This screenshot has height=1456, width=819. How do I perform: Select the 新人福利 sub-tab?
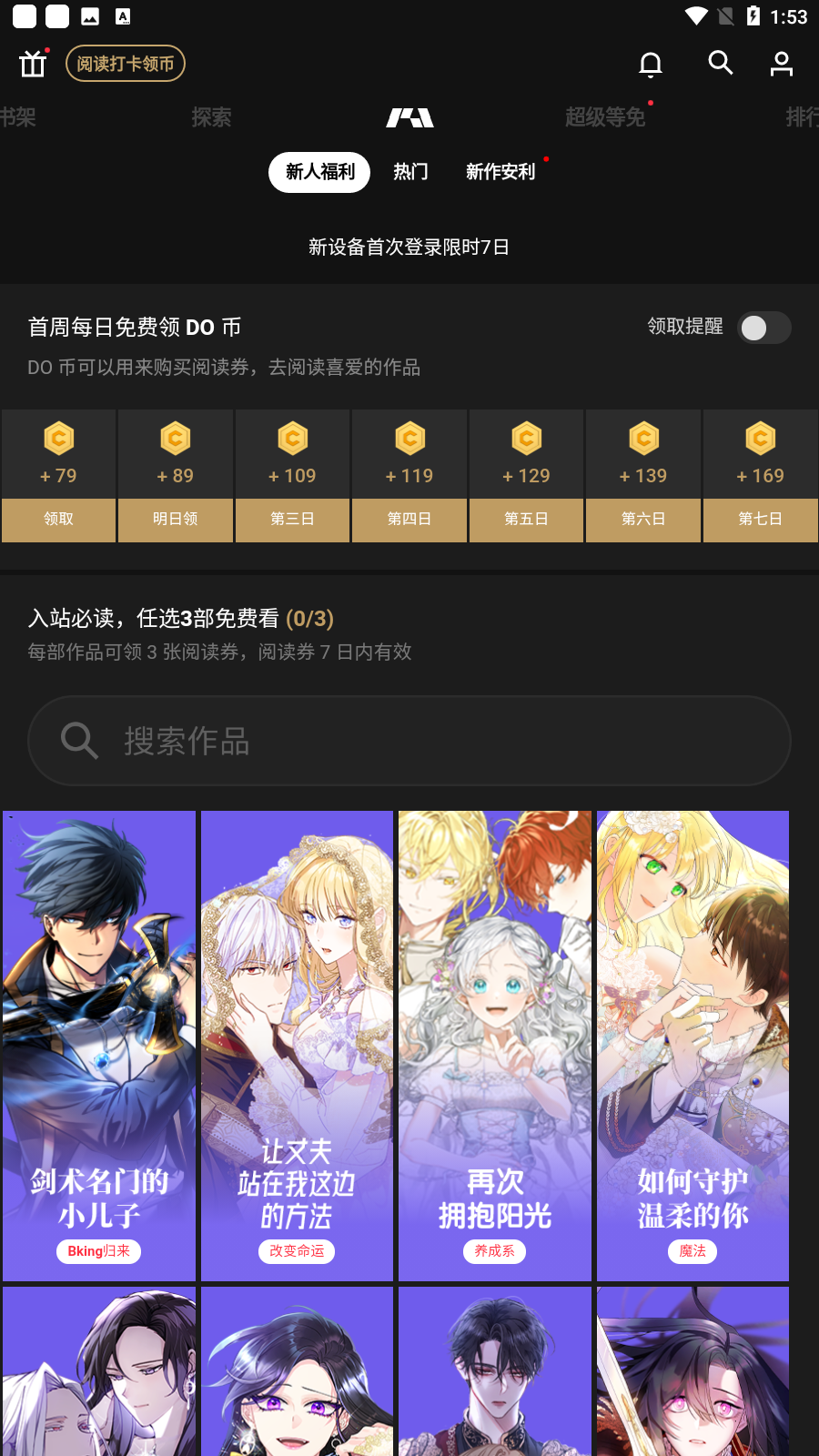click(x=319, y=172)
